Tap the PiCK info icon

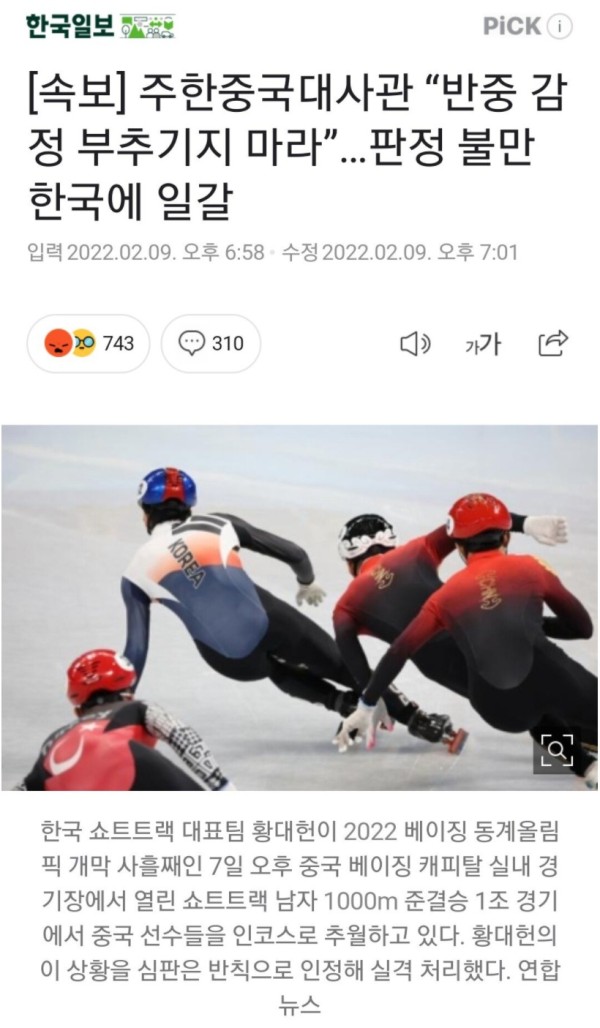coord(562,27)
